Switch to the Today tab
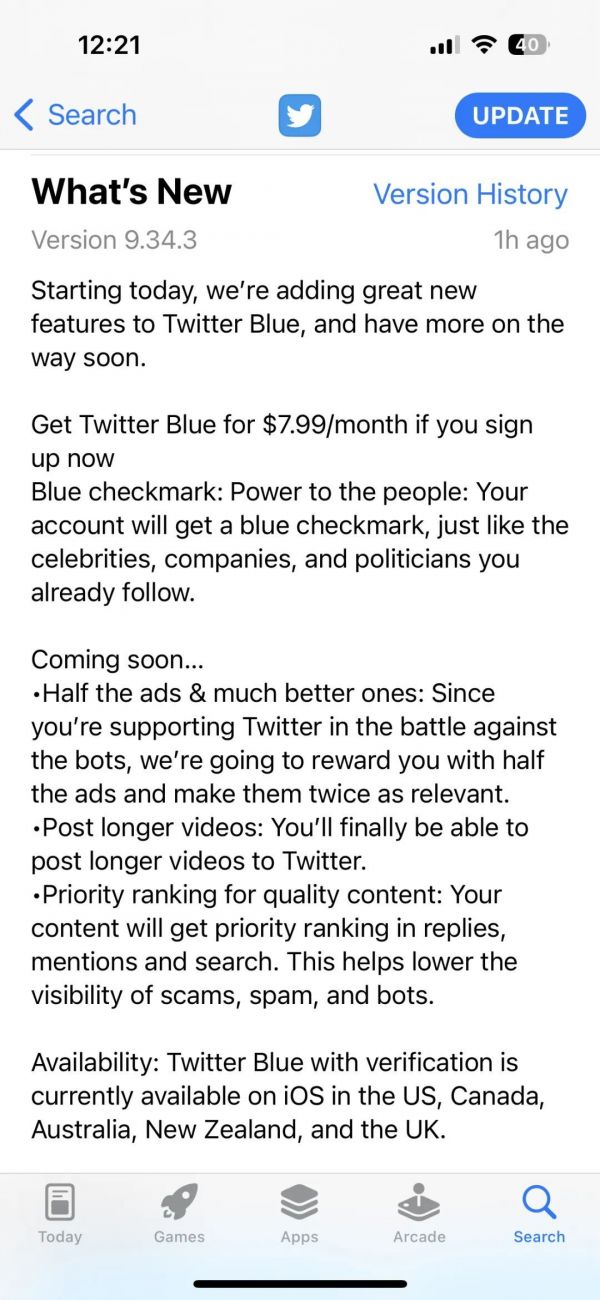 60,1211
